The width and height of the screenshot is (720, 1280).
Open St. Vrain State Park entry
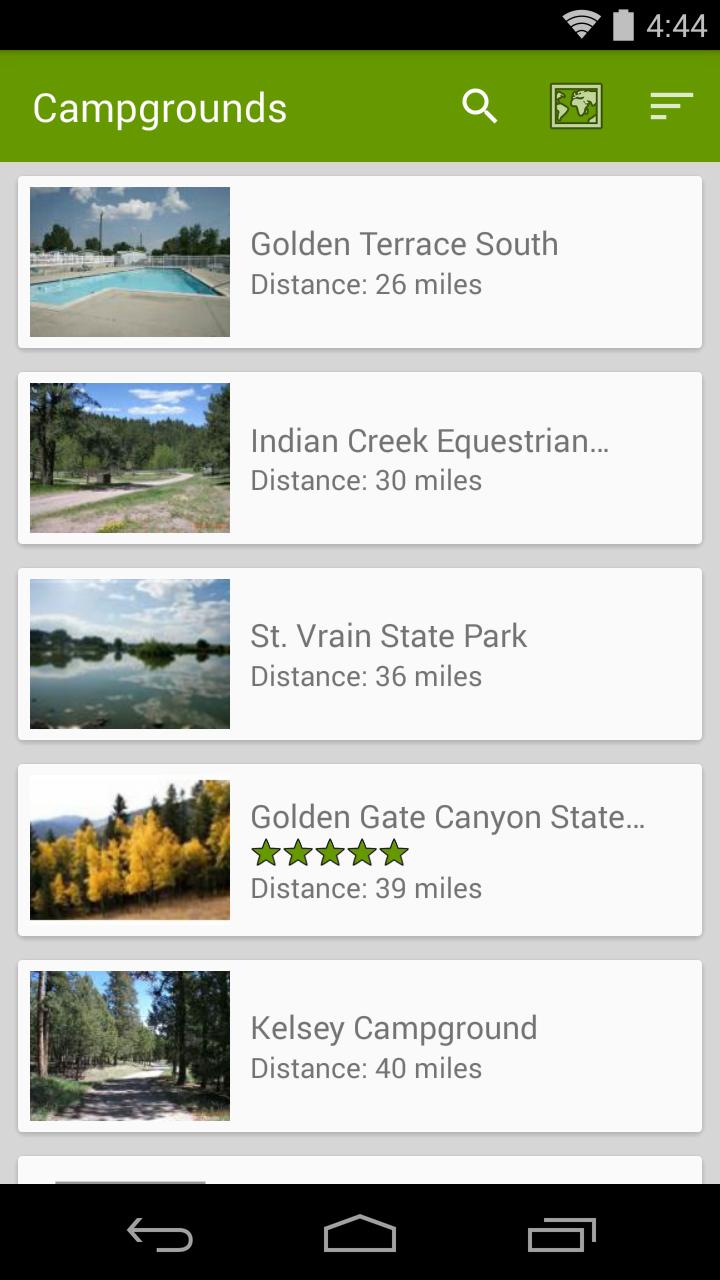[x=389, y=636]
